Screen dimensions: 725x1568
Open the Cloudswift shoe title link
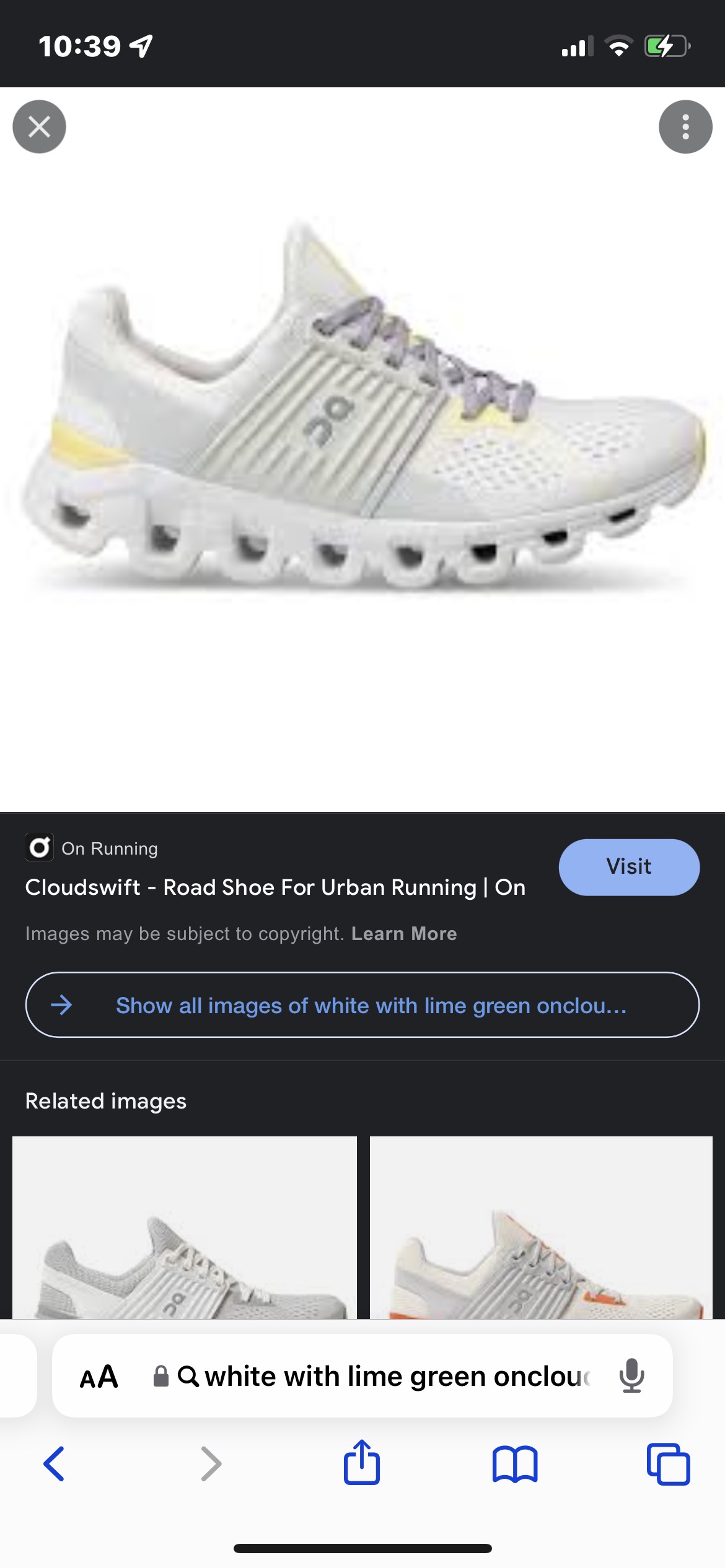coord(275,887)
